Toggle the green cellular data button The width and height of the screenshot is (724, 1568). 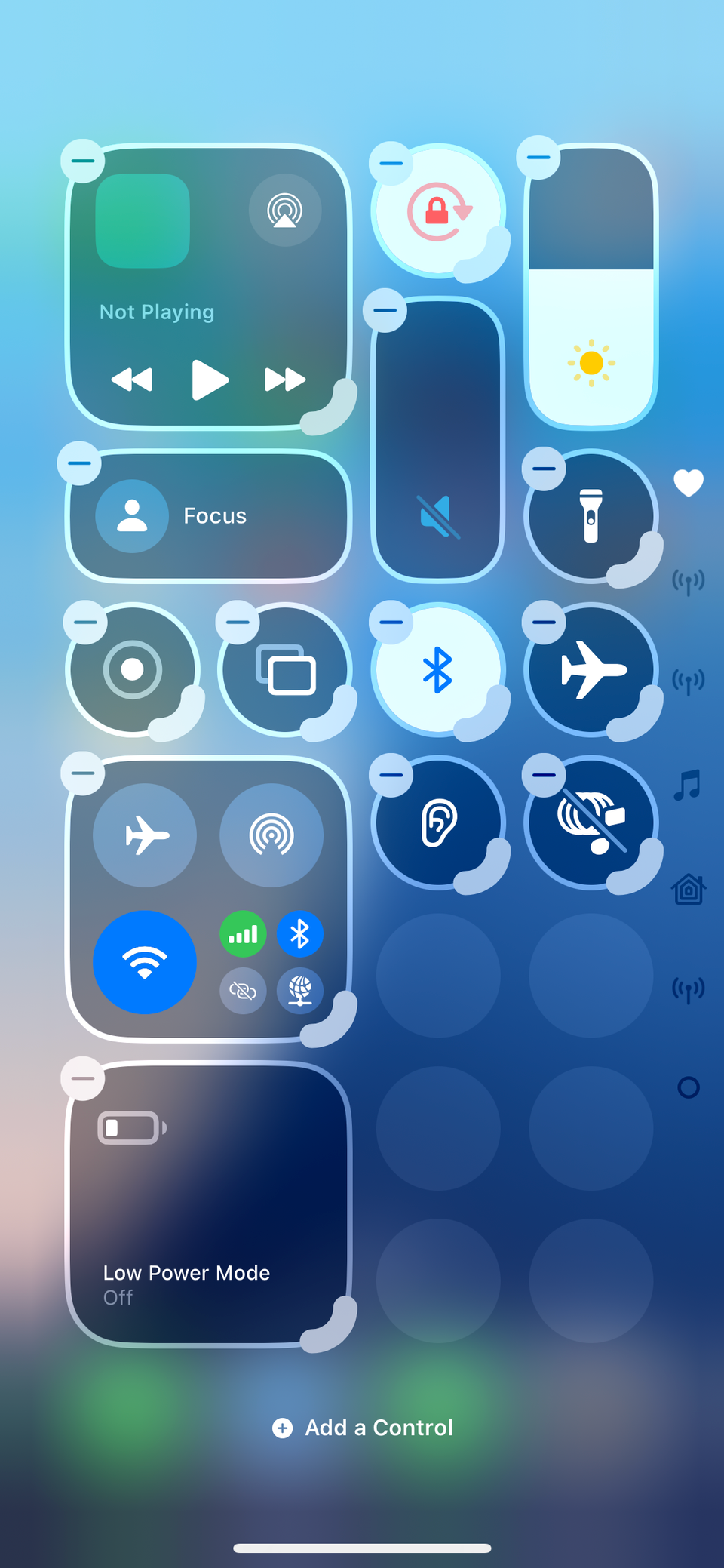coord(243,935)
